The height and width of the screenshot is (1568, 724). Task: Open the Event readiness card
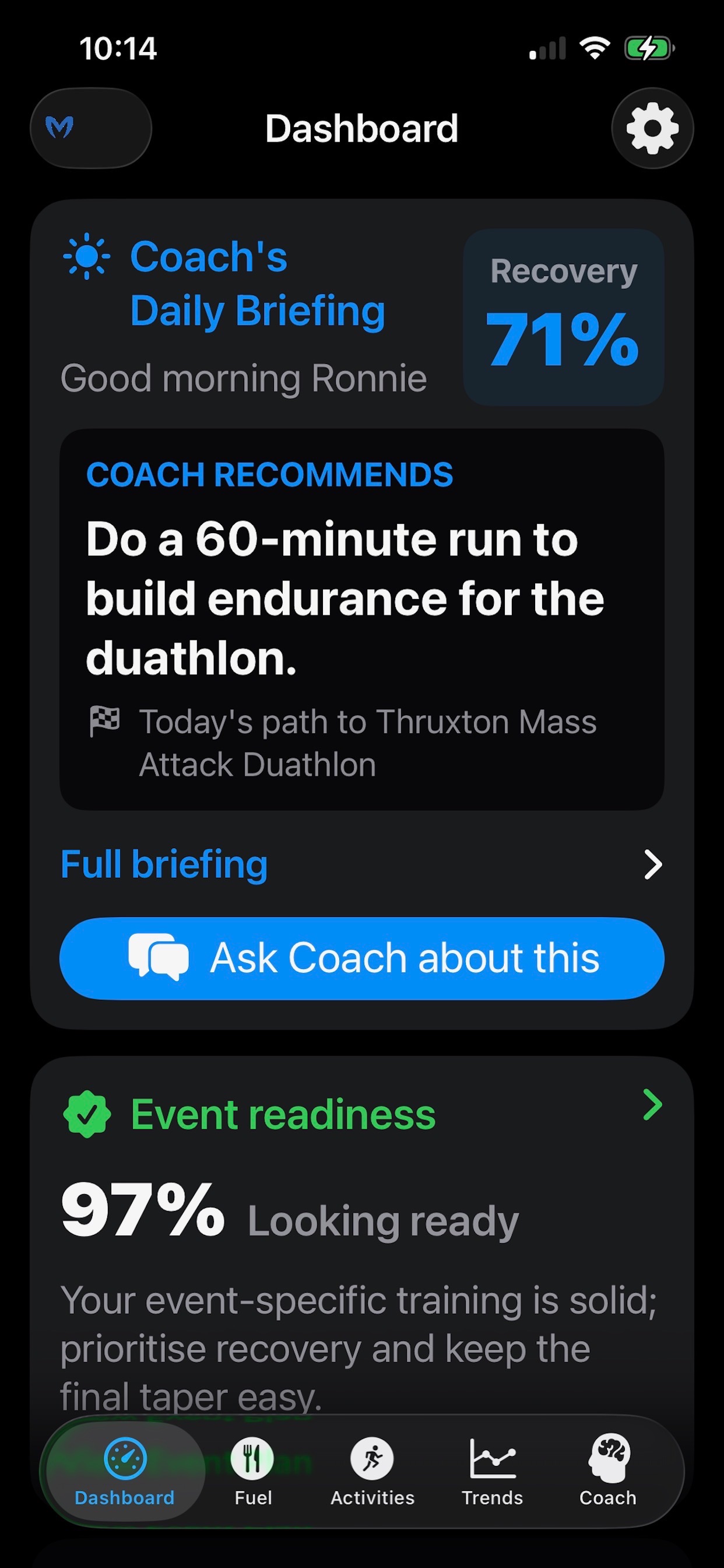click(361, 1242)
